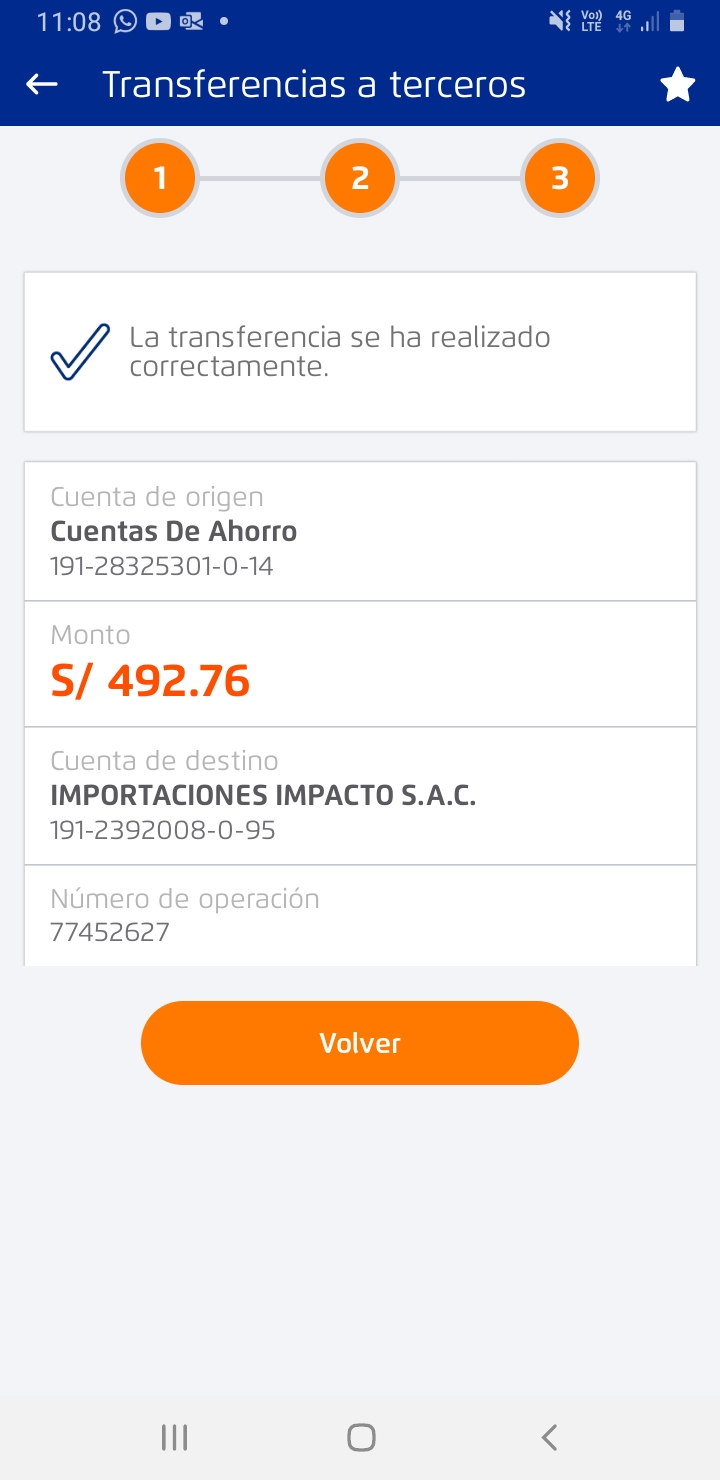Mark this transfer as favorite with star
Image resolution: width=720 pixels, height=1480 pixels.
[677, 86]
